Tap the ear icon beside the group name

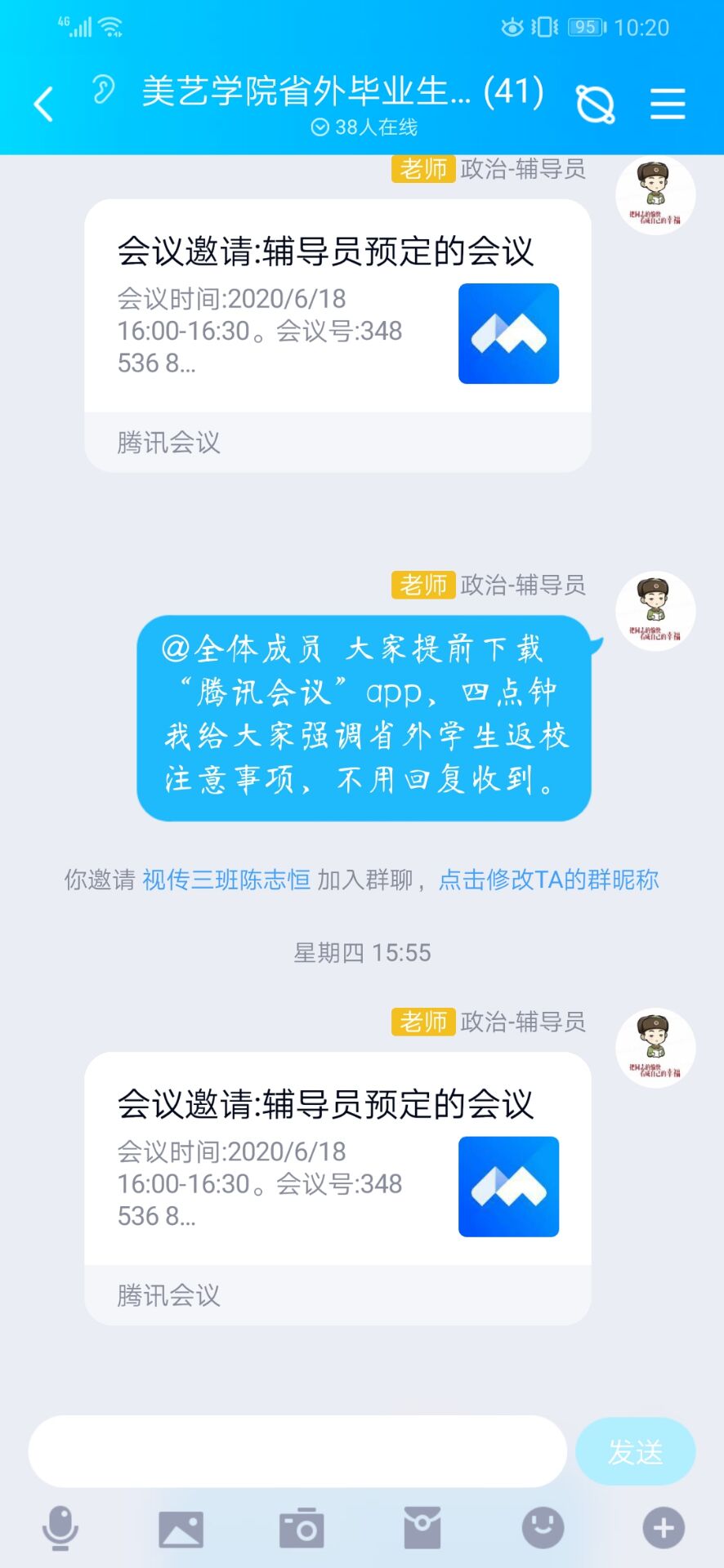[x=104, y=89]
